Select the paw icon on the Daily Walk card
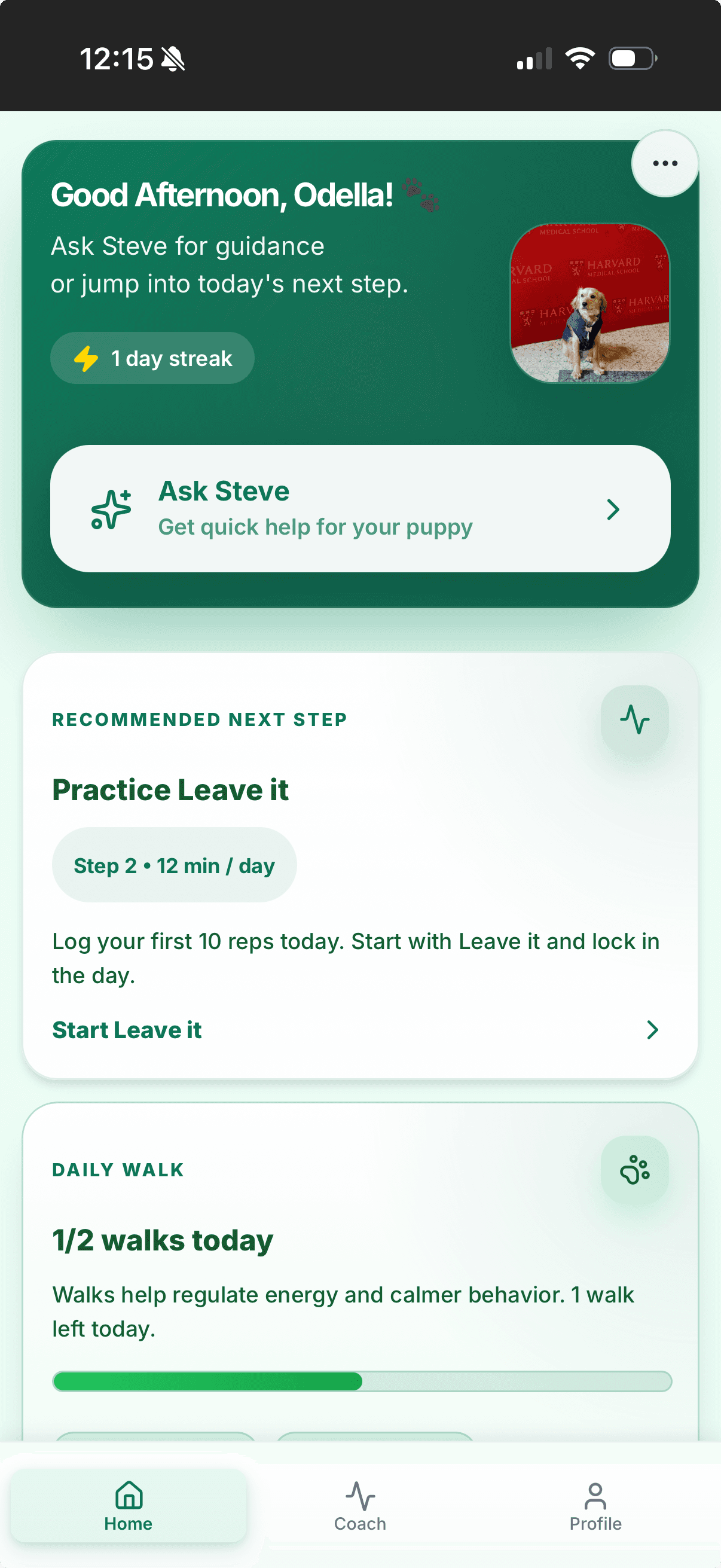 click(634, 1169)
